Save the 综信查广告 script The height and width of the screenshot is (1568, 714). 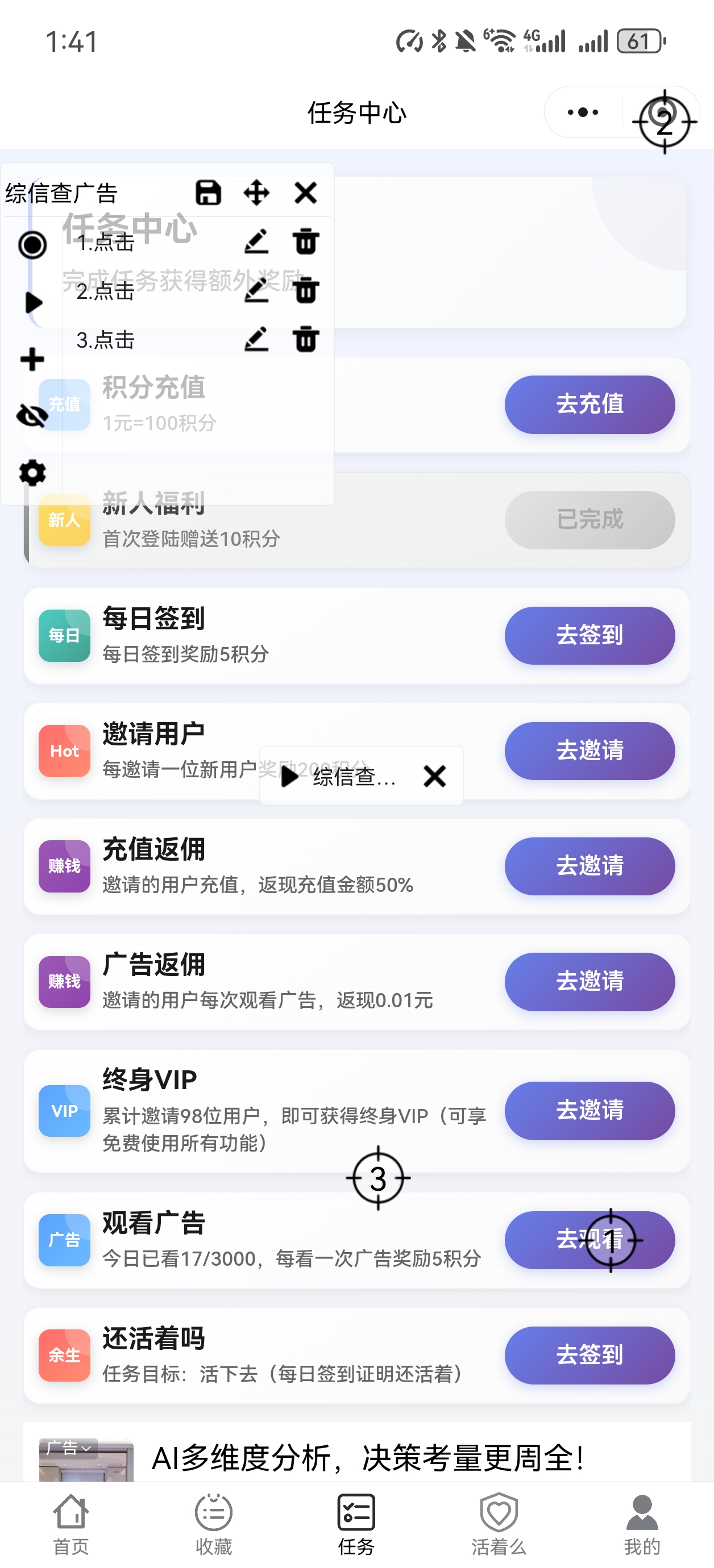209,194
